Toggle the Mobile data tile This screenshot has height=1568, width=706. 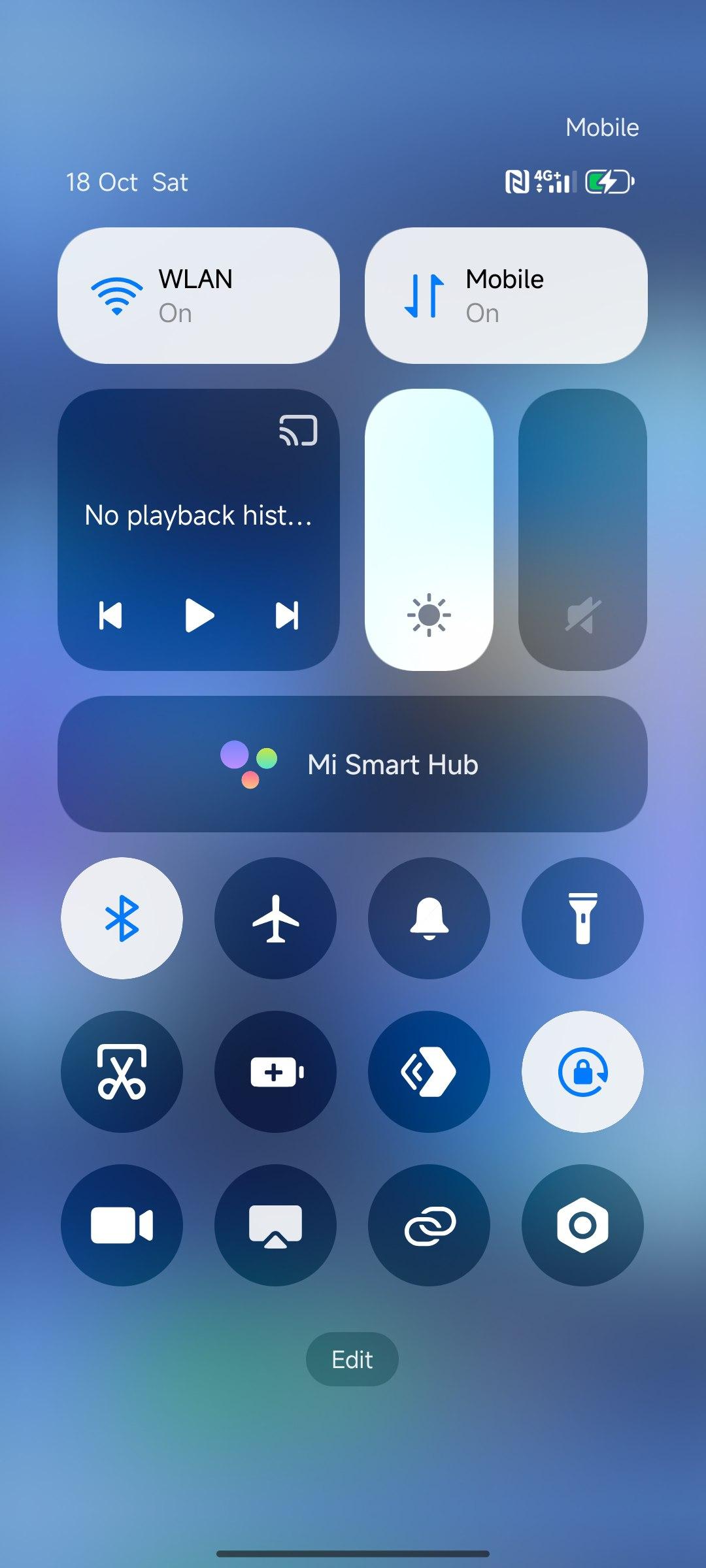[x=505, y=295]
